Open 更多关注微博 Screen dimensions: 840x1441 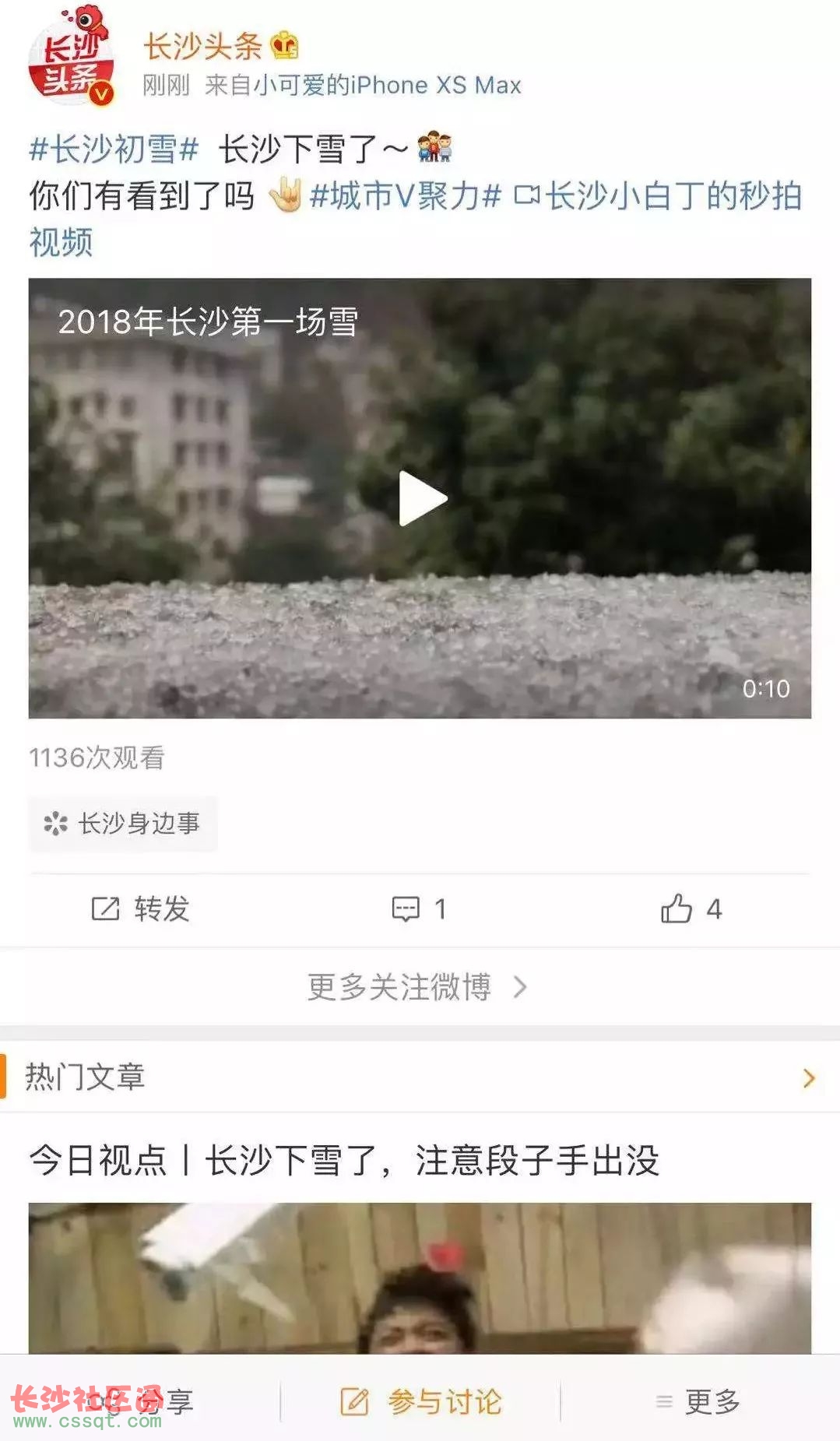tap(416, 987)
